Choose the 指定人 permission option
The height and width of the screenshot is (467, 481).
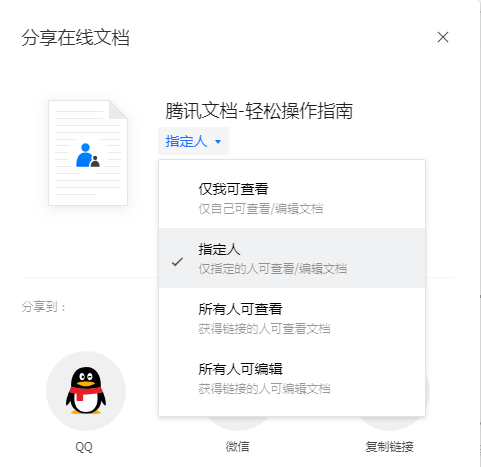pos(292,258)
